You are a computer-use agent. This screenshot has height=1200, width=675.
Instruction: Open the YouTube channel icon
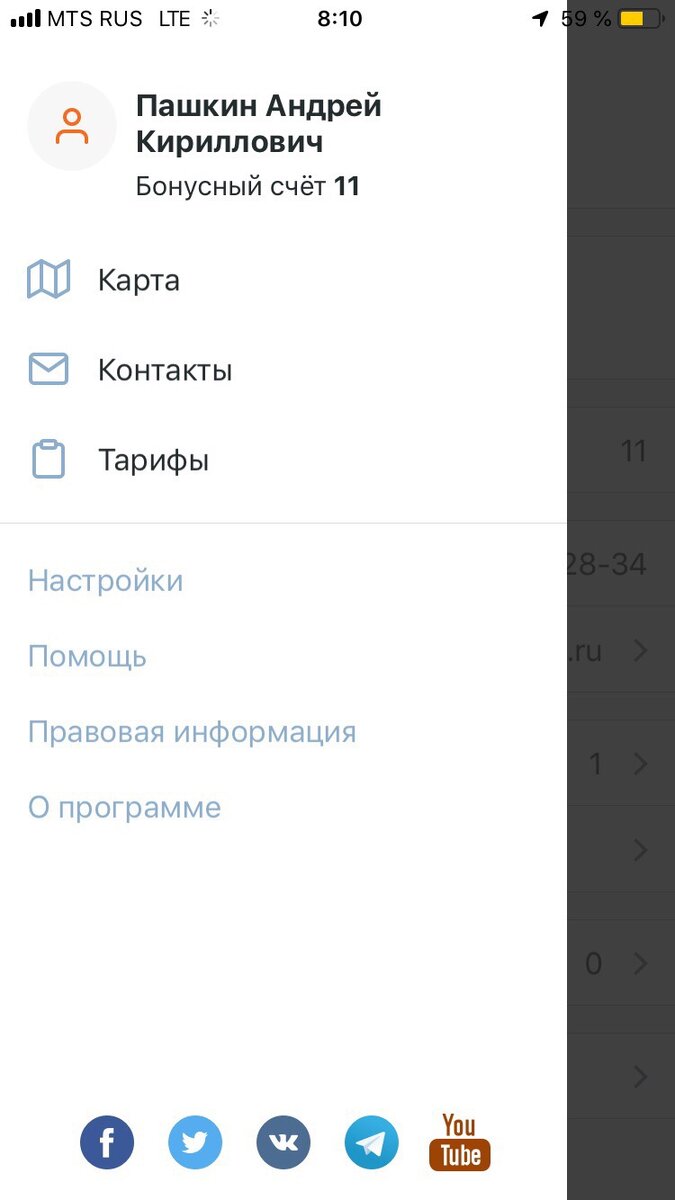(x=460, y=1142)
